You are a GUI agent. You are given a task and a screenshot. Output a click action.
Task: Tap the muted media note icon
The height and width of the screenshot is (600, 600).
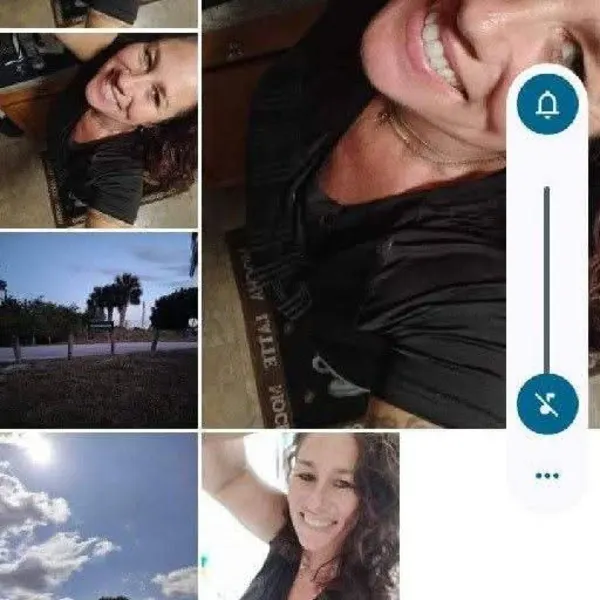(547, 404)
